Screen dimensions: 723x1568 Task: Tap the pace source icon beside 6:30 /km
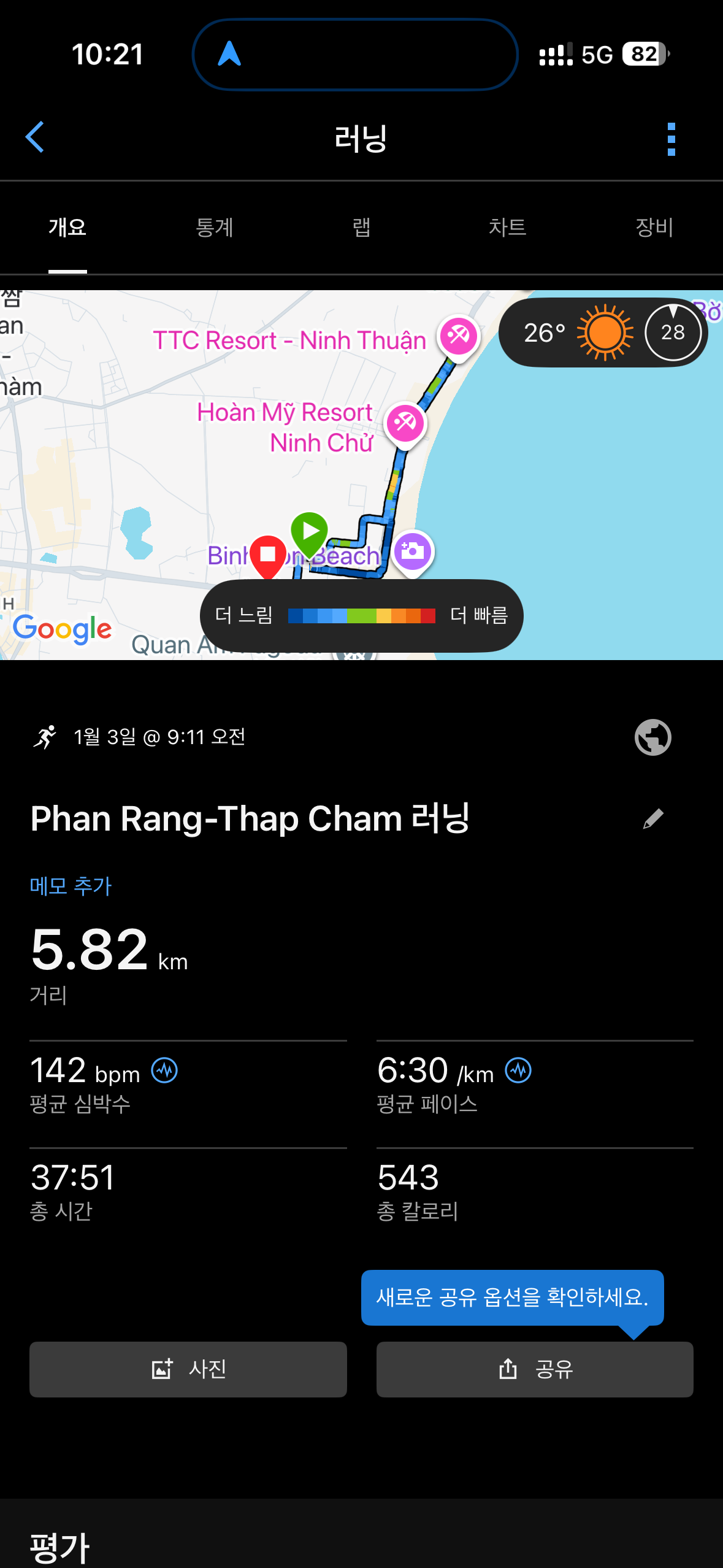518,1070
